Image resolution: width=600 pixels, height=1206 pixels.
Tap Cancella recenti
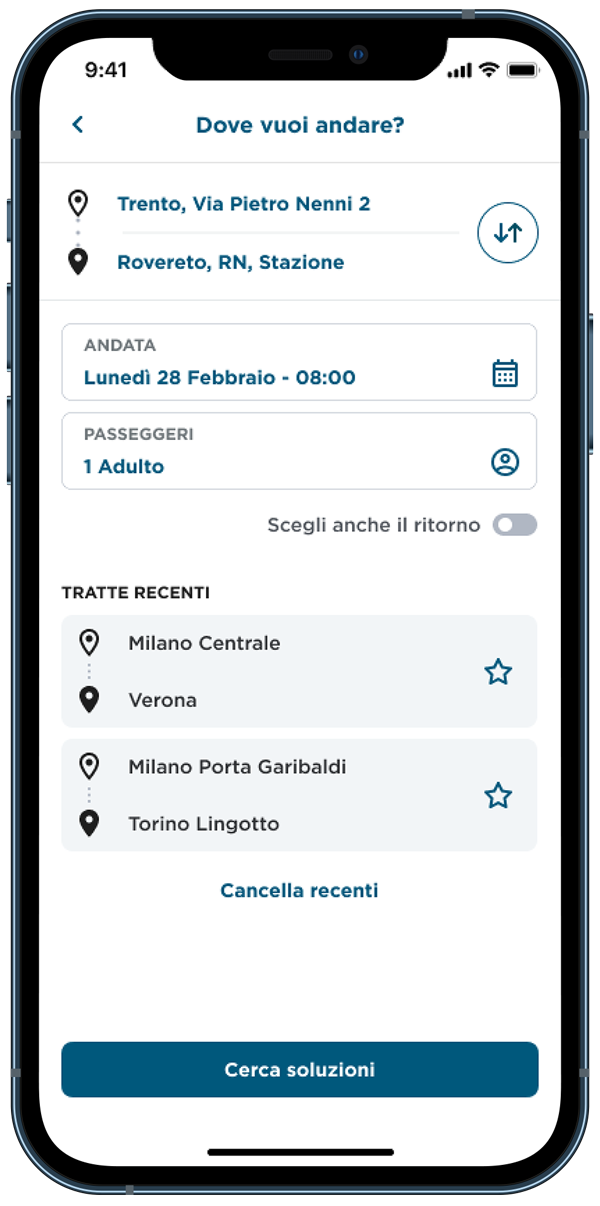click(299, 890)
